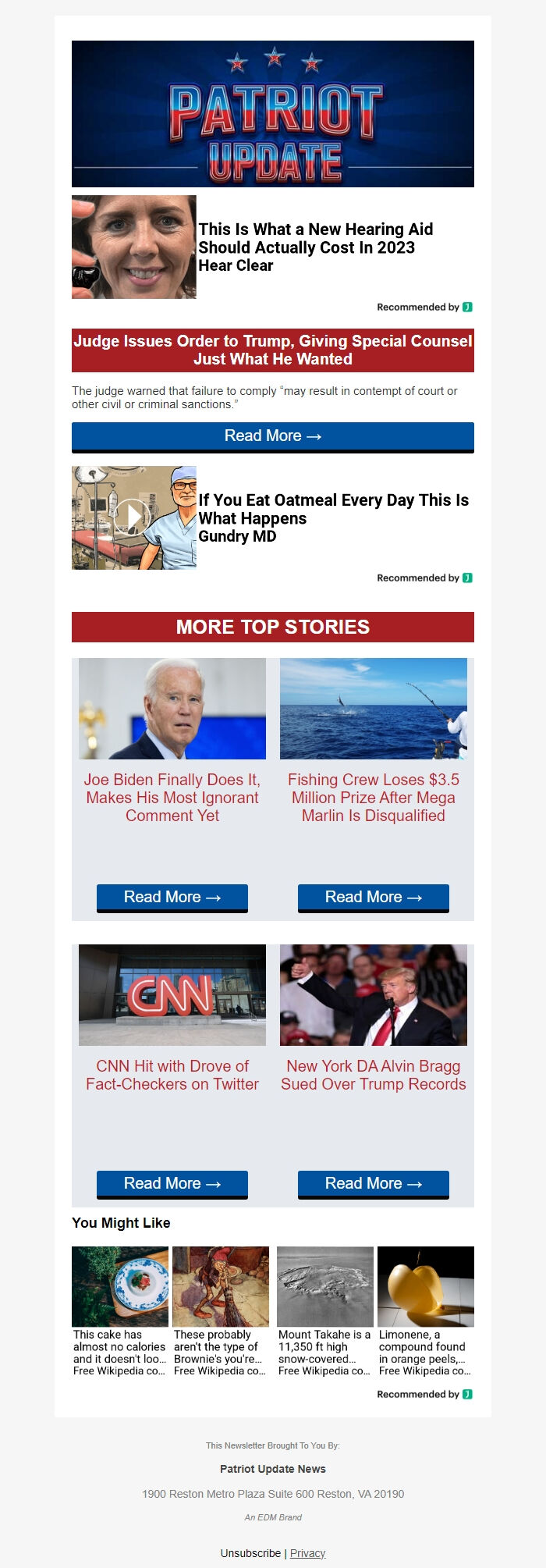Open the judge's order headline about Trump

[x=272, y=350]
